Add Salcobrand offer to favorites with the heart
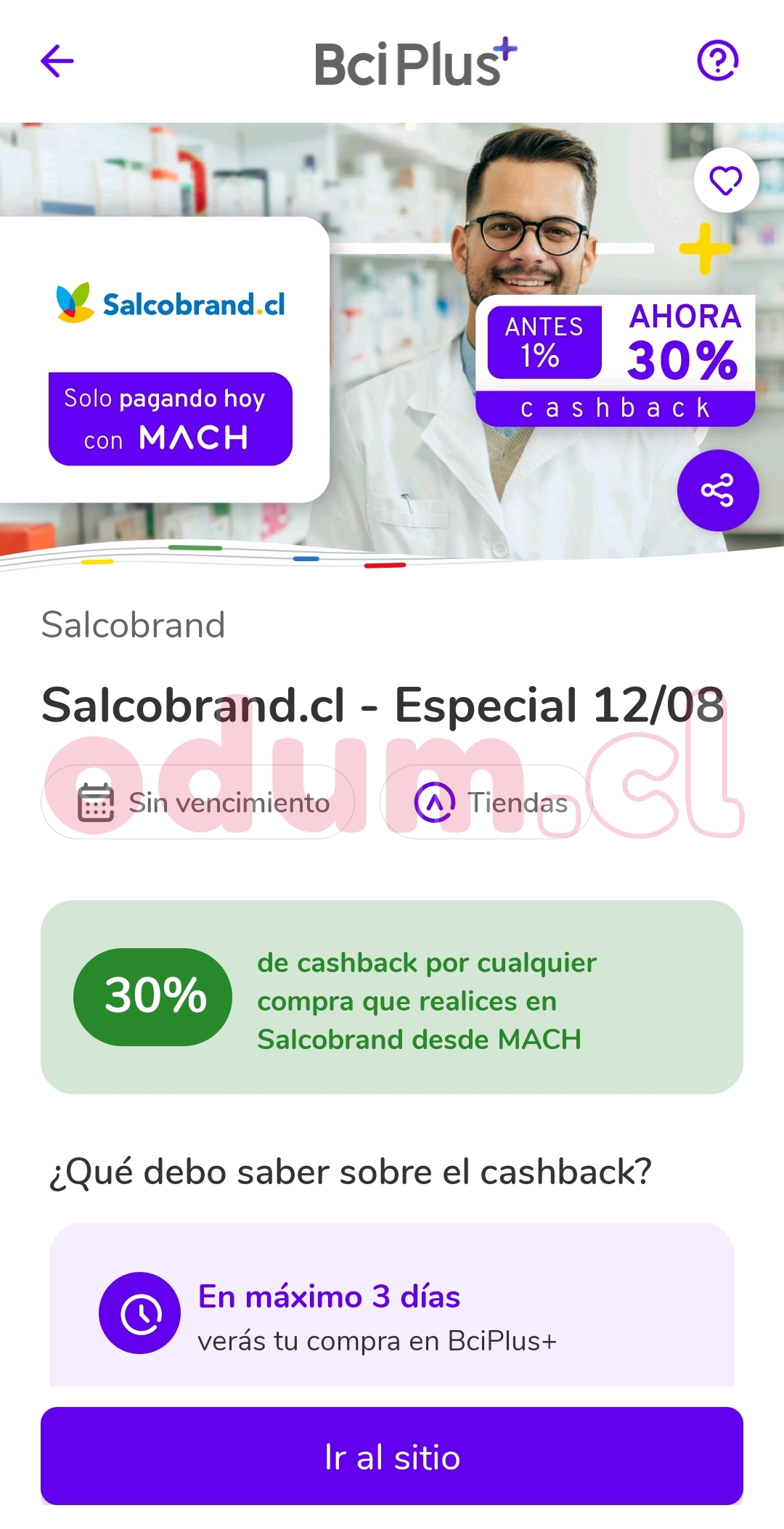Screen dimensions: 784x1529 click(x=725, y=180)
